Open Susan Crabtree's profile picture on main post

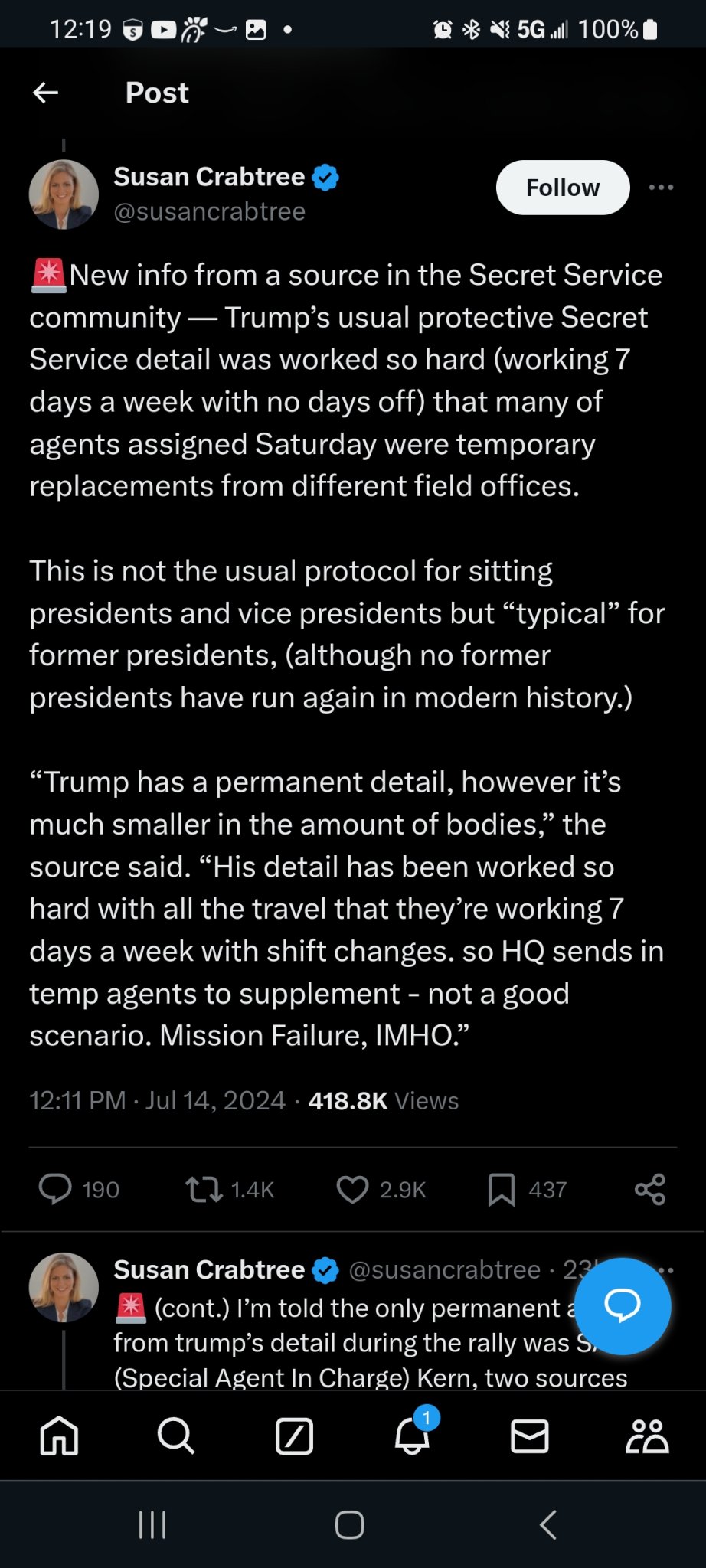64,194
